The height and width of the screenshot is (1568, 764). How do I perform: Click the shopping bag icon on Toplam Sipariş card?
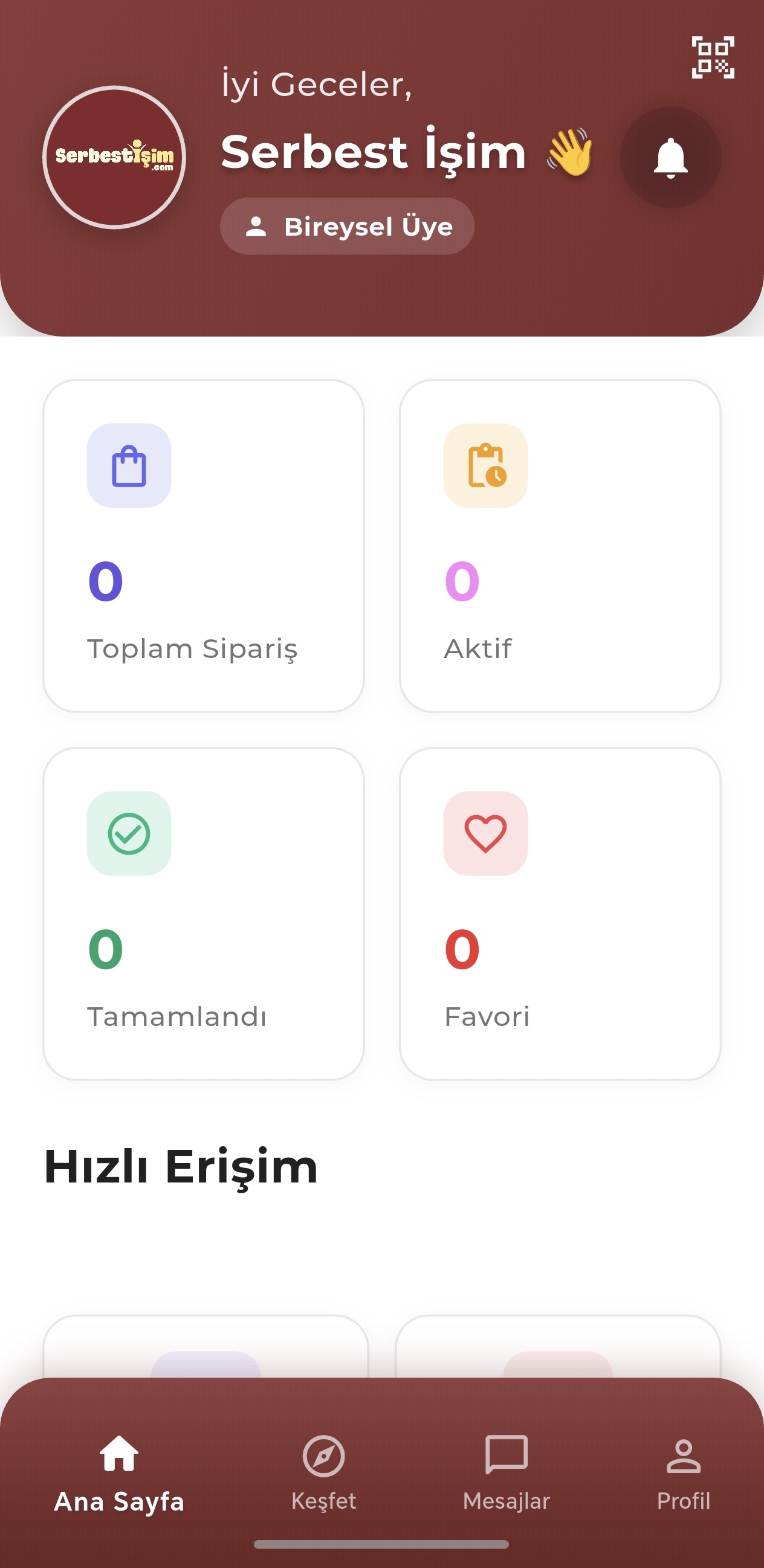point(130,466)
